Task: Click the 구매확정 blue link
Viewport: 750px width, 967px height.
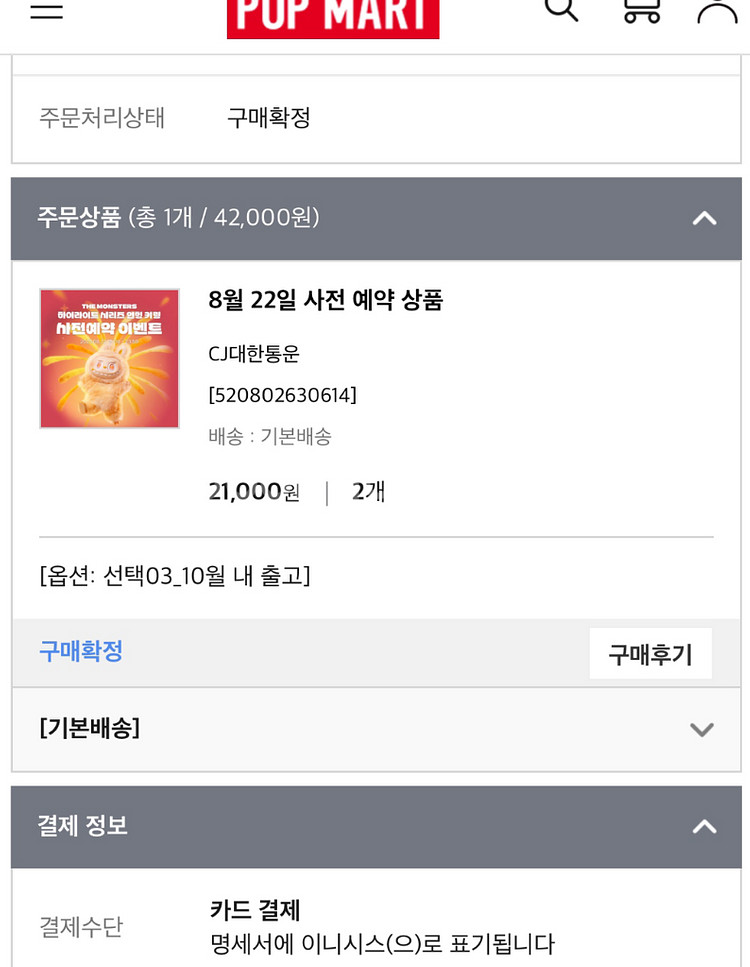Action: tap(80, 651)
